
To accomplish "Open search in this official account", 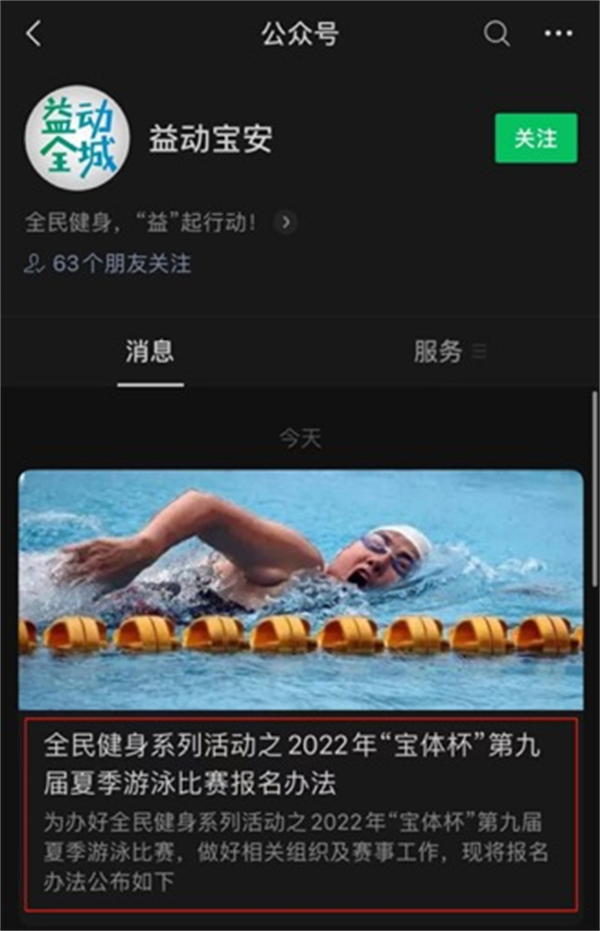I will click(x=496, y=34).
